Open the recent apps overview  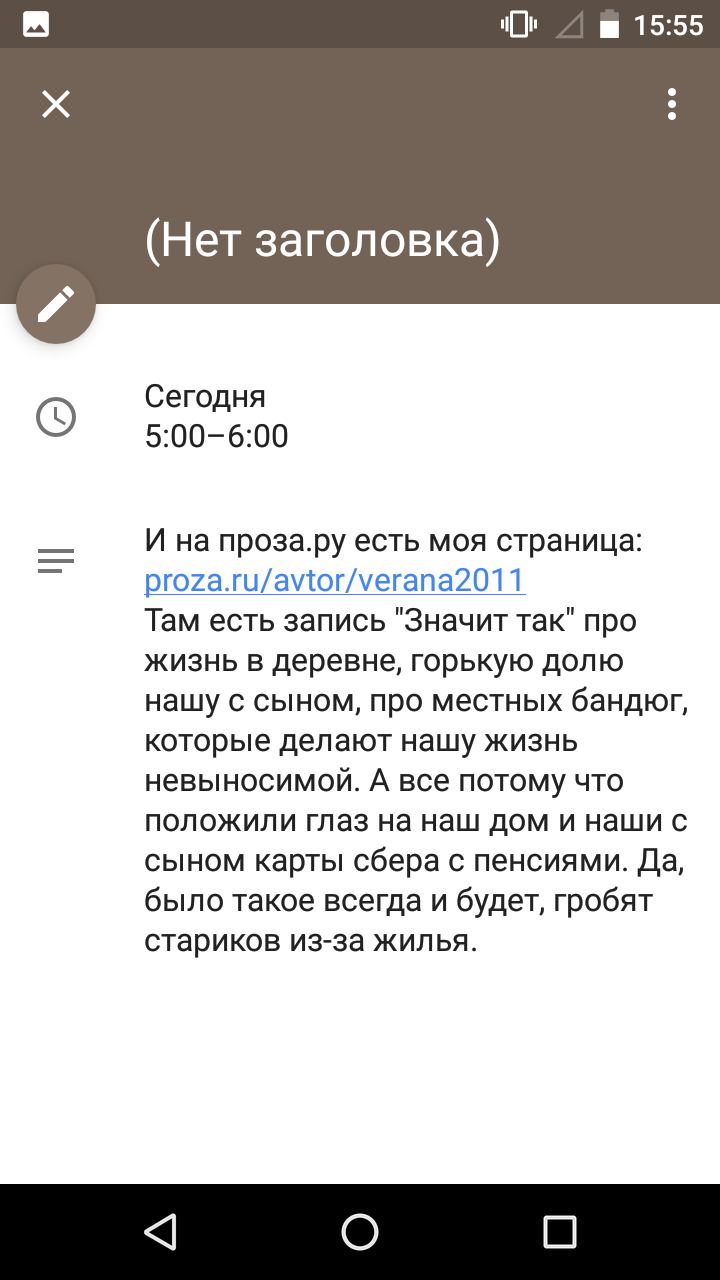point(560,1232)
